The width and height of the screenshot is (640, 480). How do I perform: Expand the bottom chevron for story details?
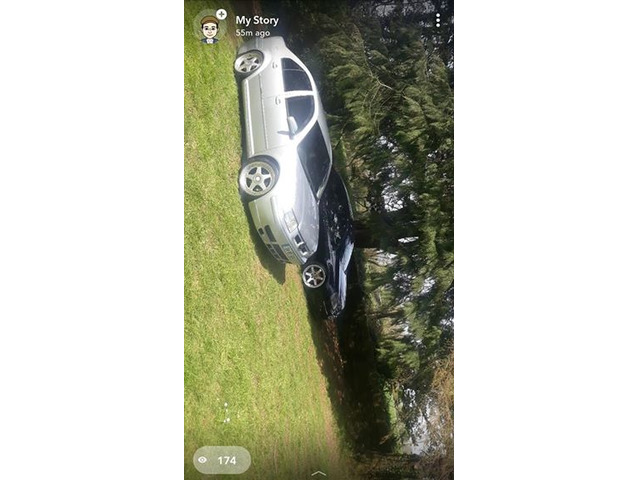click(319, 473)
